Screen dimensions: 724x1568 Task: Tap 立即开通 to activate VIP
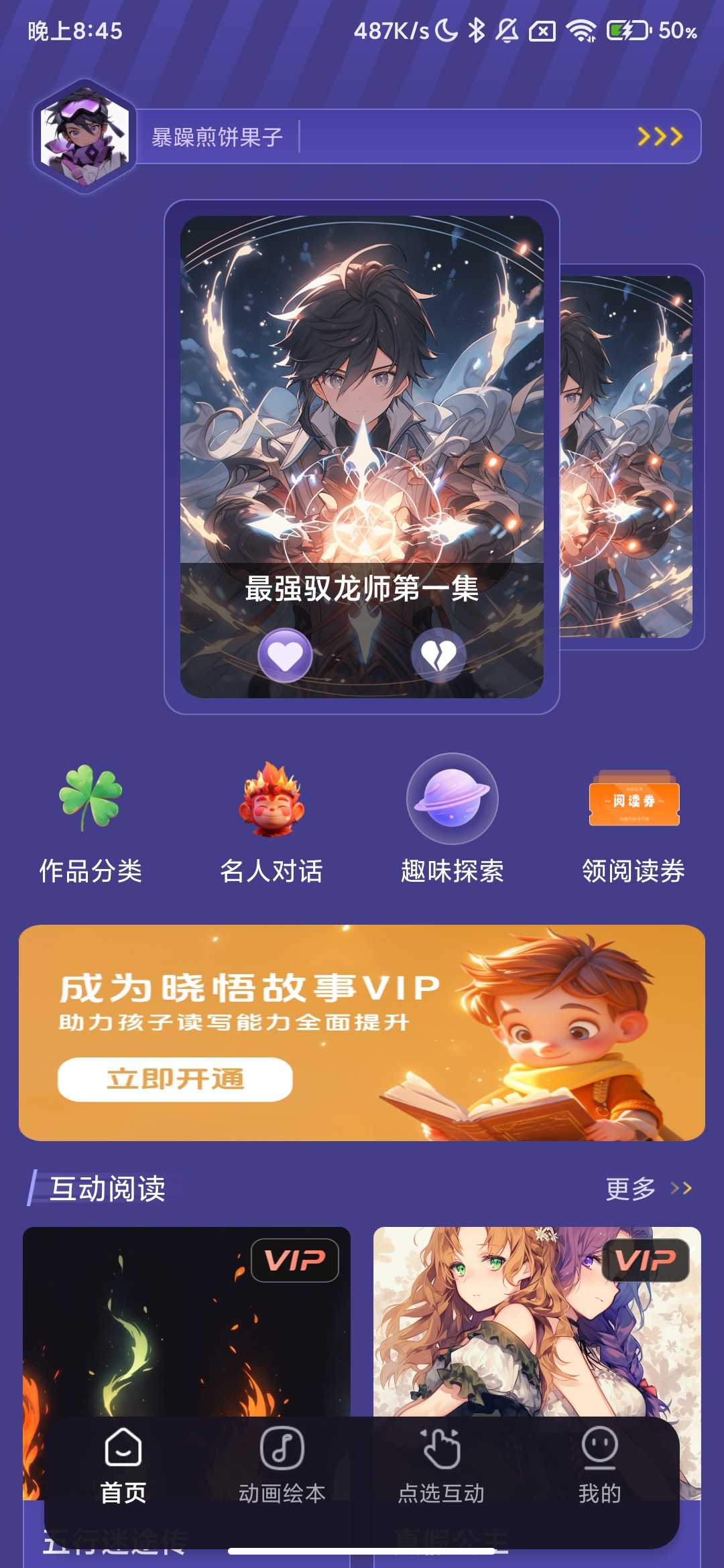(x=175, y=1079)
